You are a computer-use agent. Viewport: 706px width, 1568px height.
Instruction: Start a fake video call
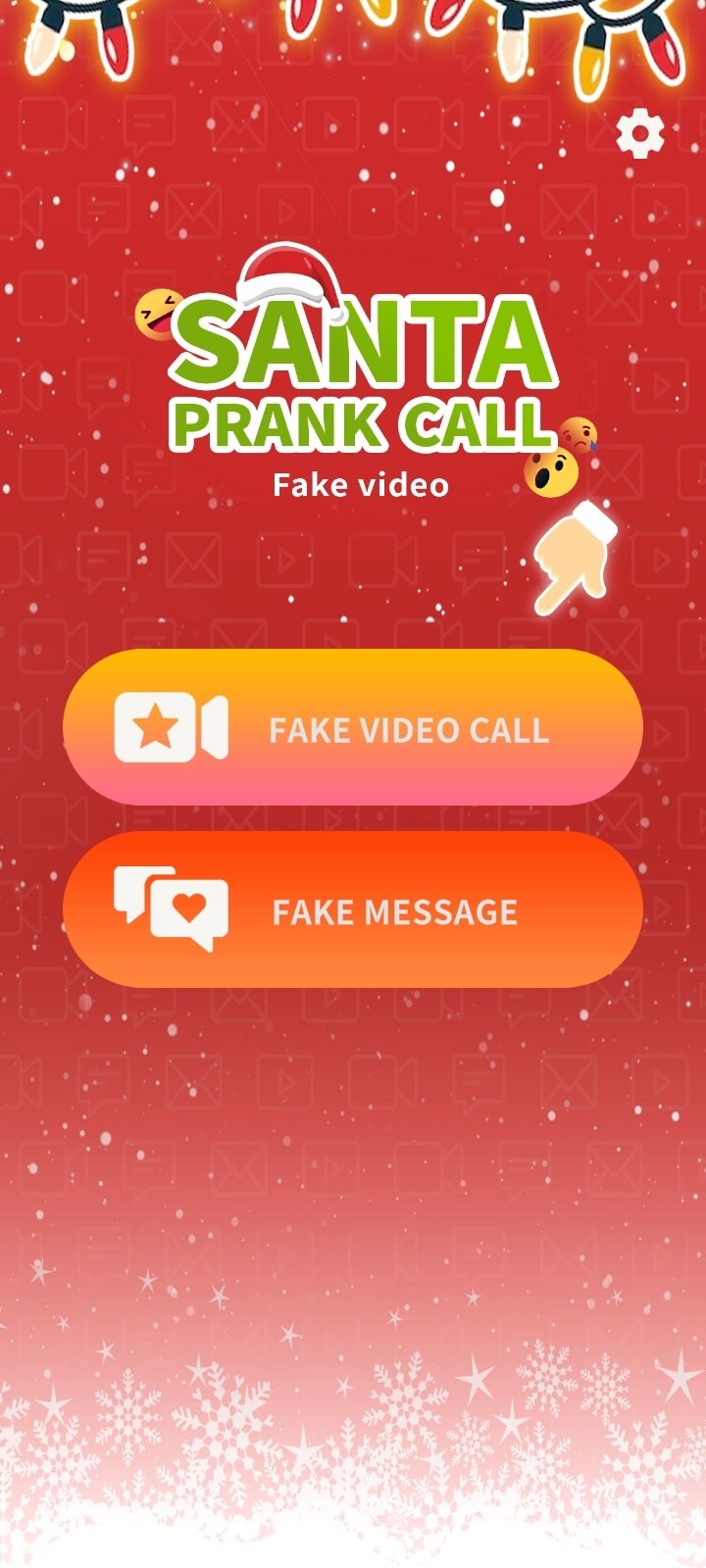pyautogui.click(x=353, y=727)
